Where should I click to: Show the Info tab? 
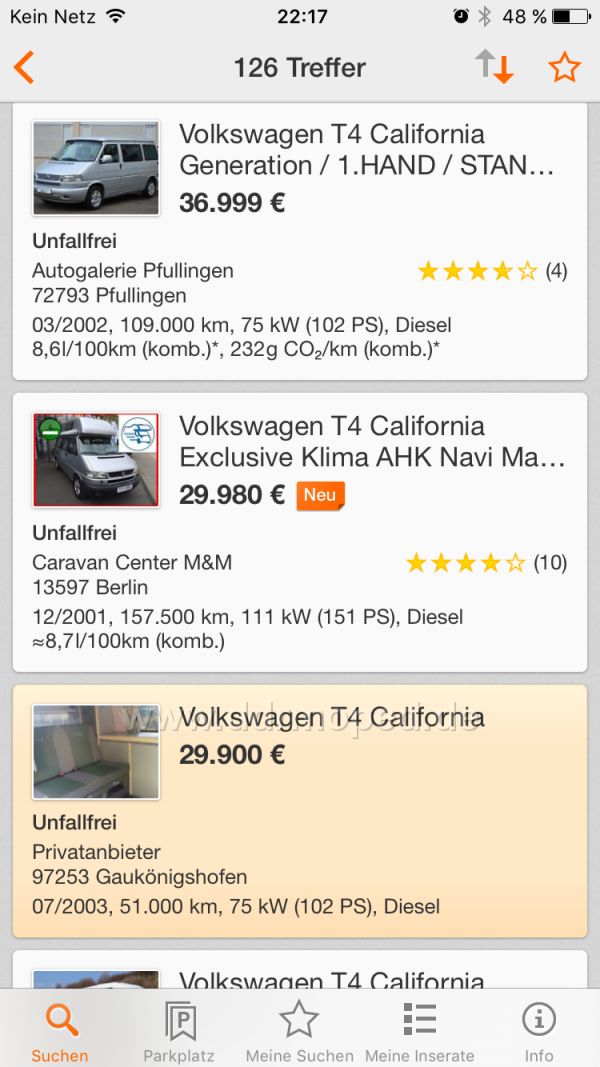pos(539,1032)
